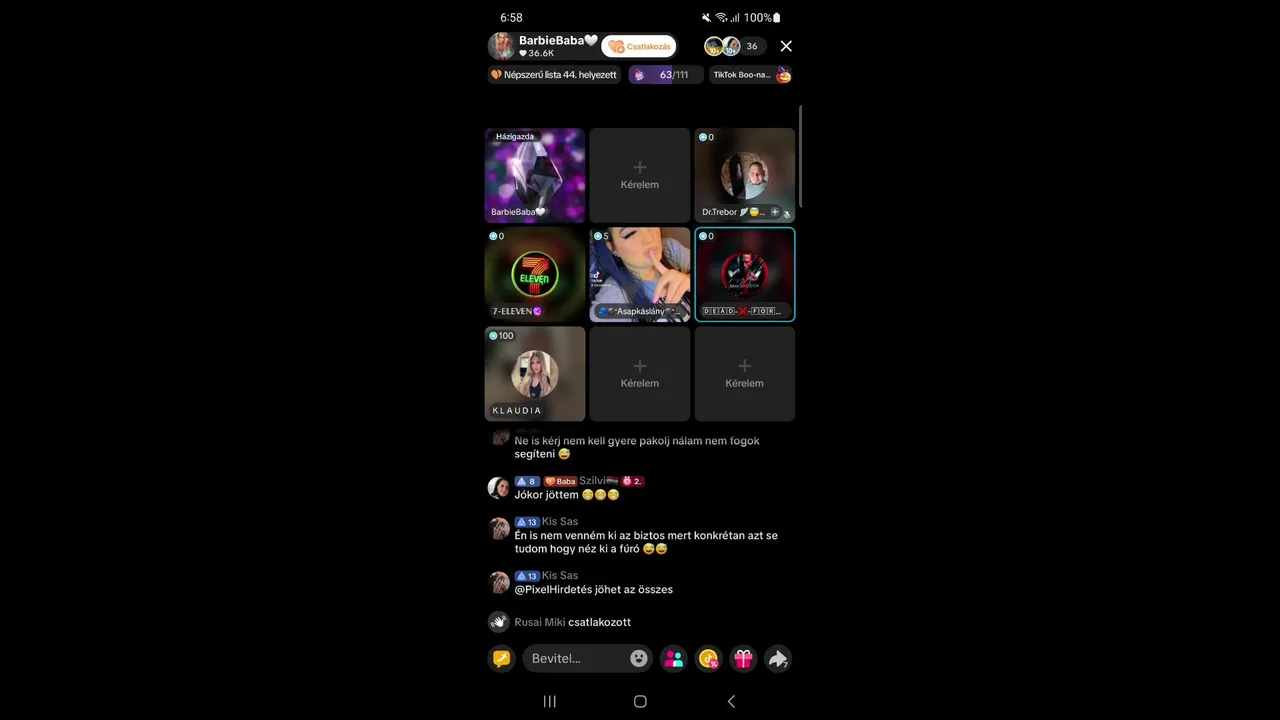Tap the Csatlakozás join button
The width and height of the screenshot is (1280, 720).
pyautogui.click(x=639, y=46)
